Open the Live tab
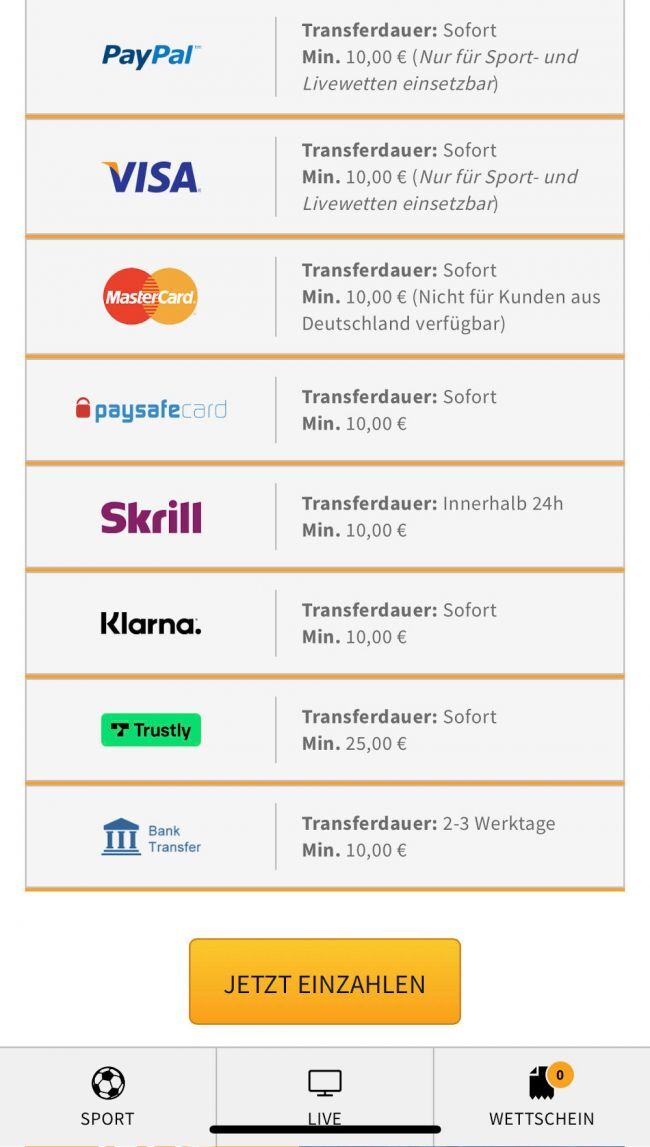Image resolution: width=650 pixels, height=1147 pixels. coord(324,1094)
